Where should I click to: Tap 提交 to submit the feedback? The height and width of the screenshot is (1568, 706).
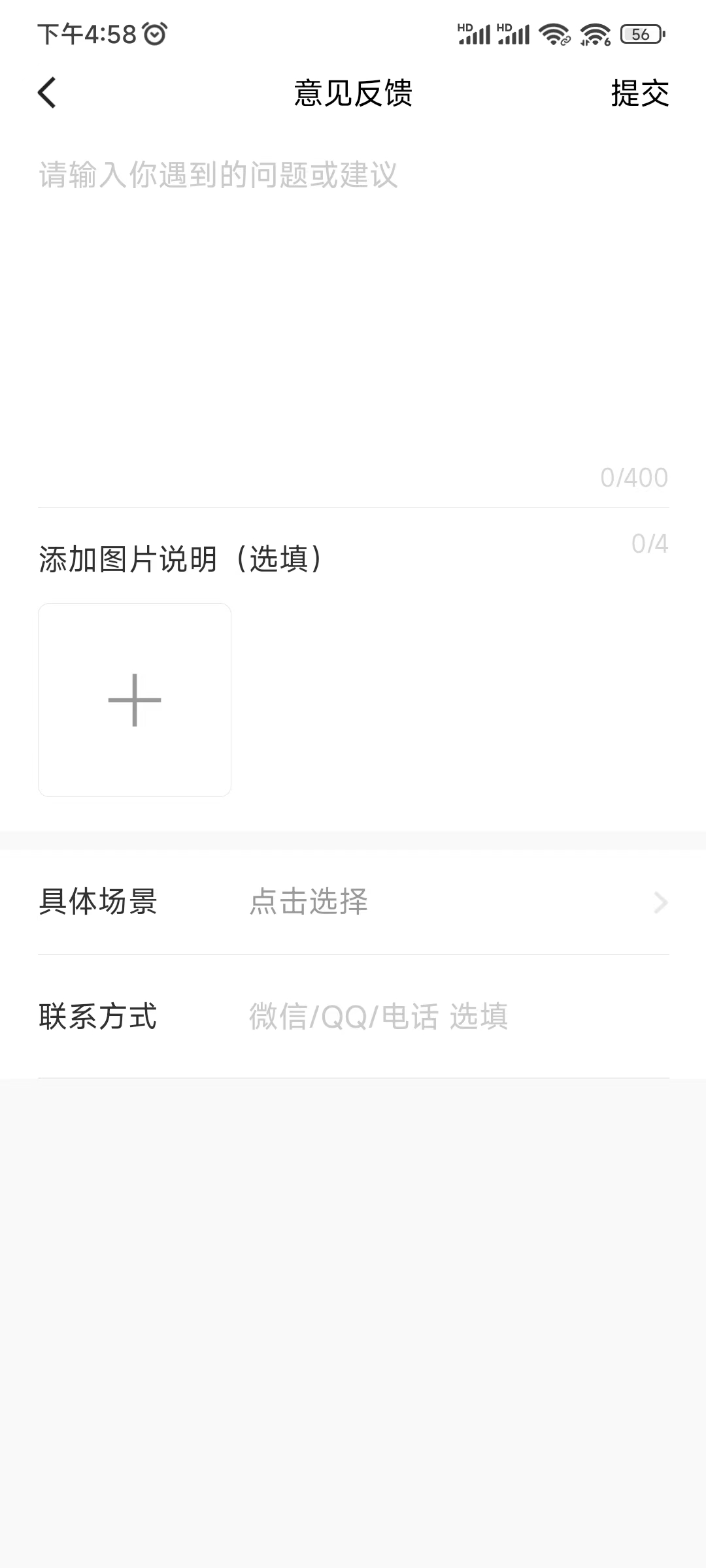[639, 93]
